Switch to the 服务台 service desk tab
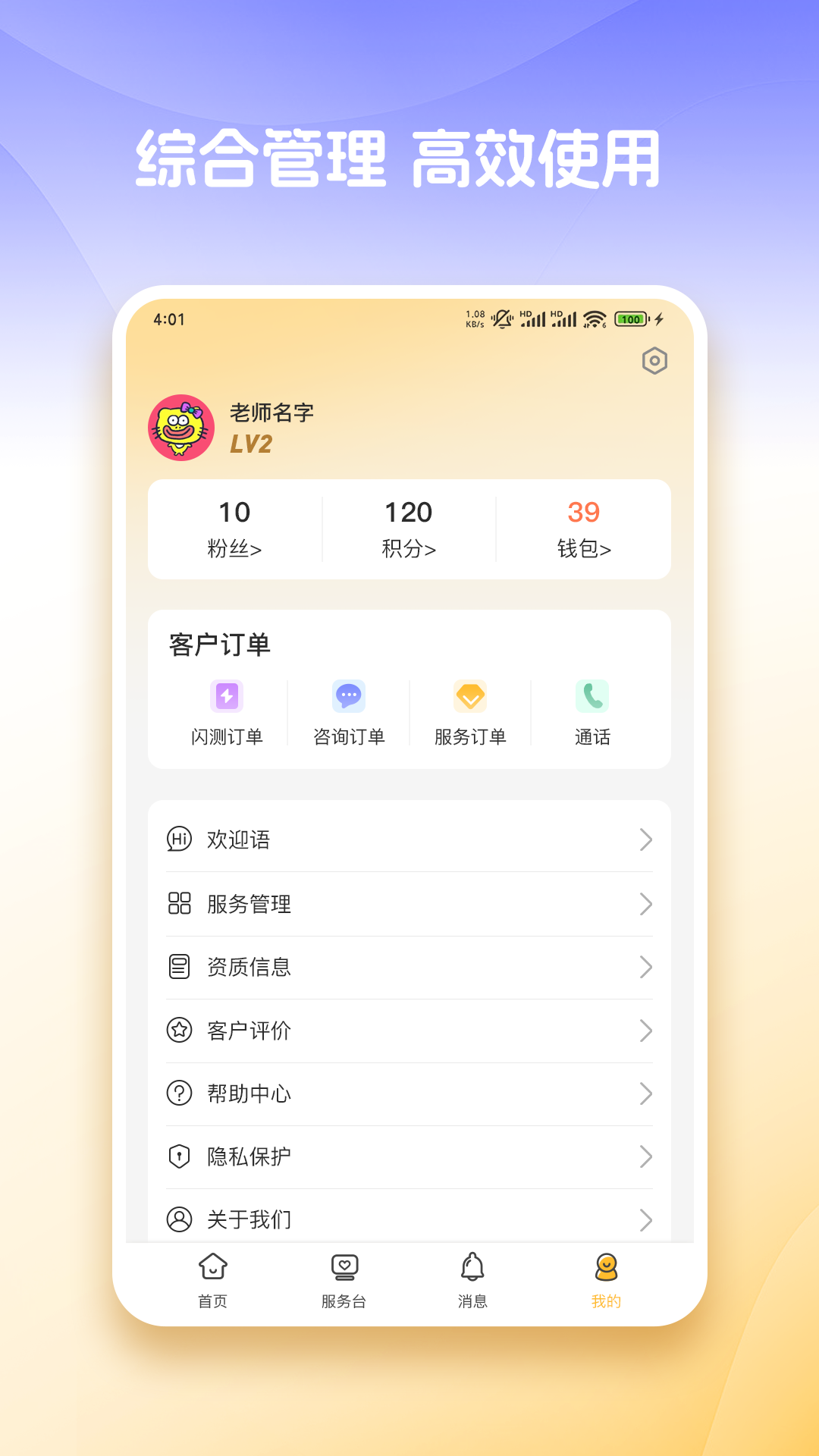The image size is (819, 1456). click(x=343, y=1279)
